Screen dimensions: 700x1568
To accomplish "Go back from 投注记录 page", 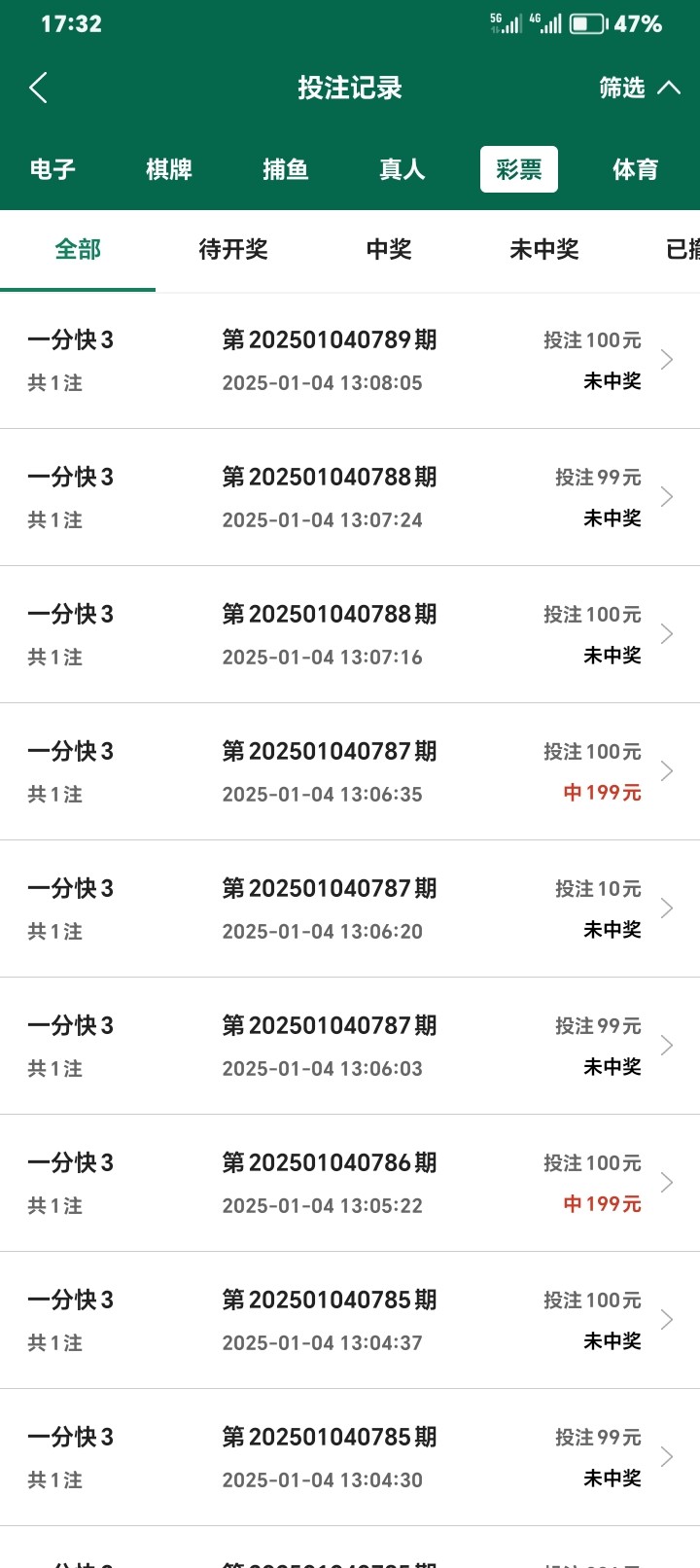I will tap(39, 88).
